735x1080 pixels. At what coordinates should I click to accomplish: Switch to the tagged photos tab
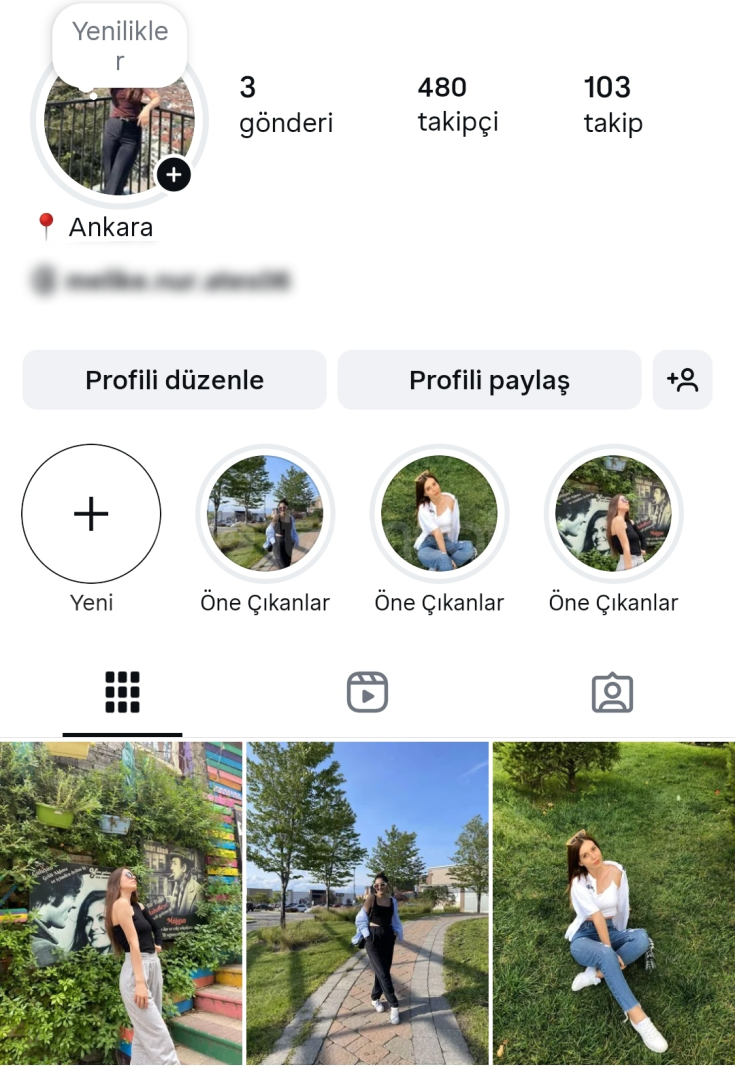tap(612, 692)
